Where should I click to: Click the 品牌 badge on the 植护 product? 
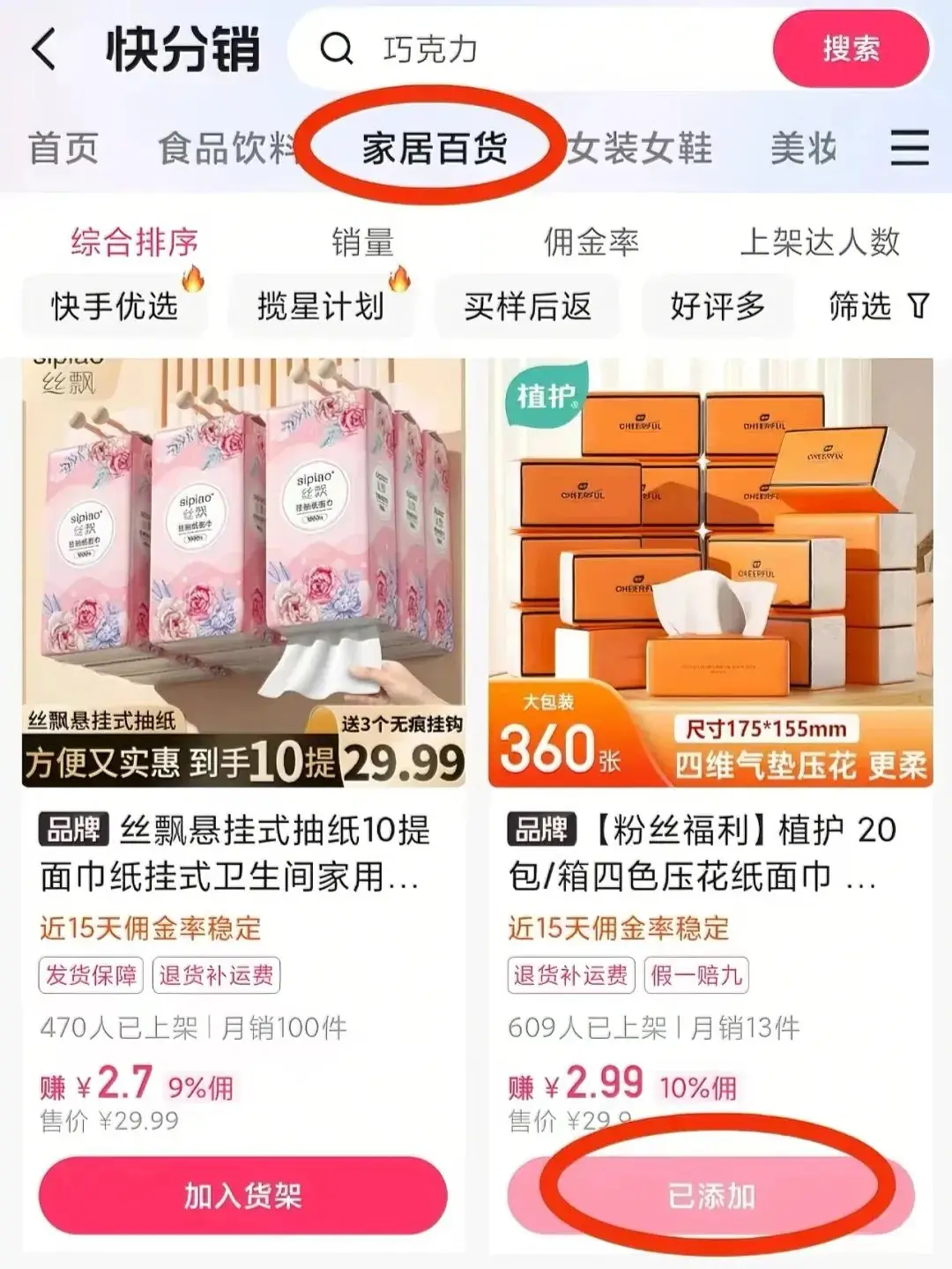click(539, 831)
